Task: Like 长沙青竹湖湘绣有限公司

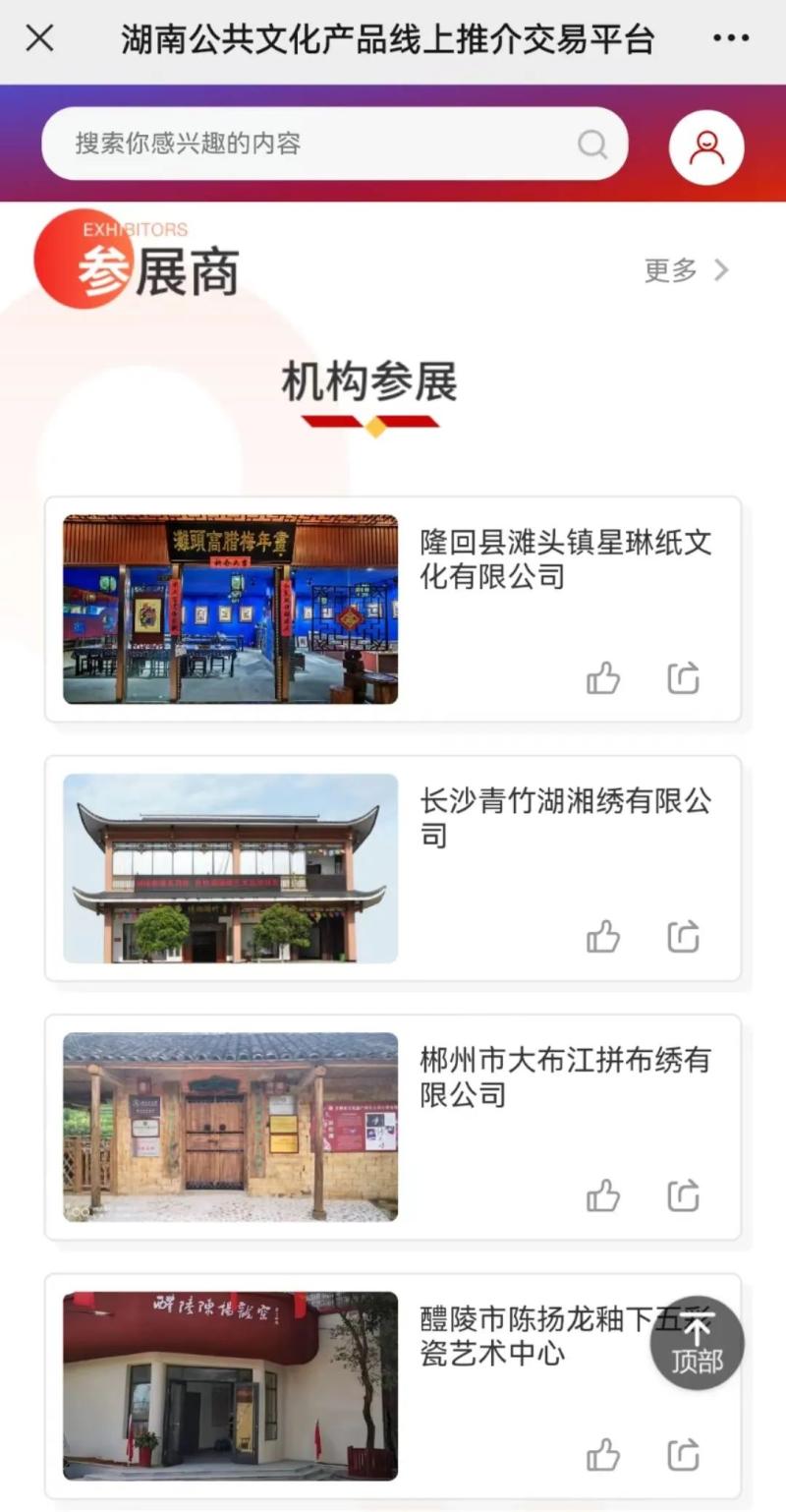Action: 603,937
